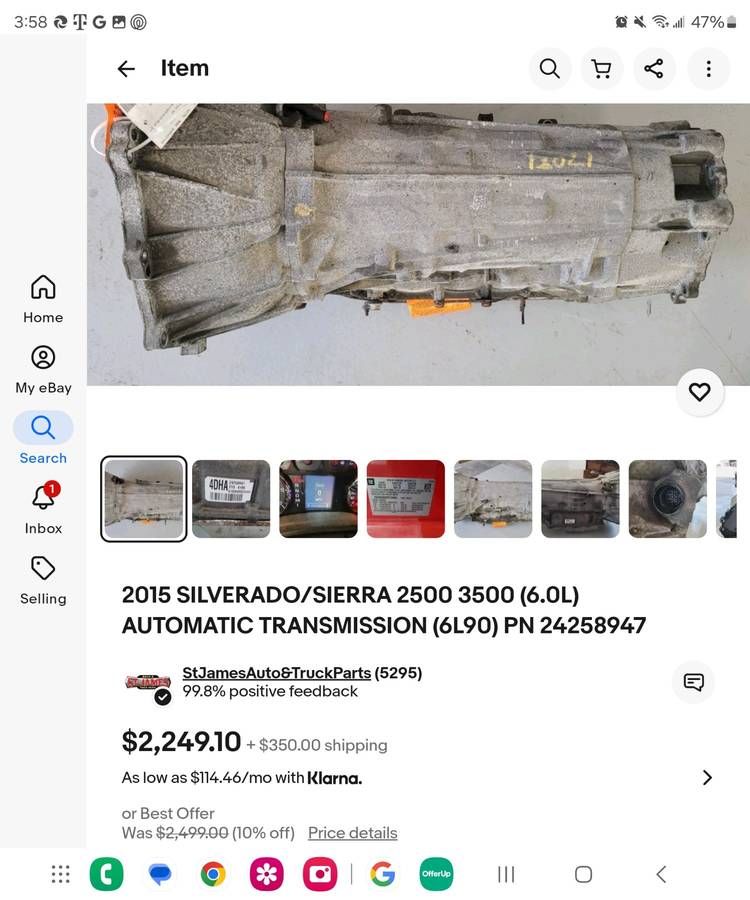The image size is (750, 900).
Task: Switch to the Home tab
Action: 43,299
